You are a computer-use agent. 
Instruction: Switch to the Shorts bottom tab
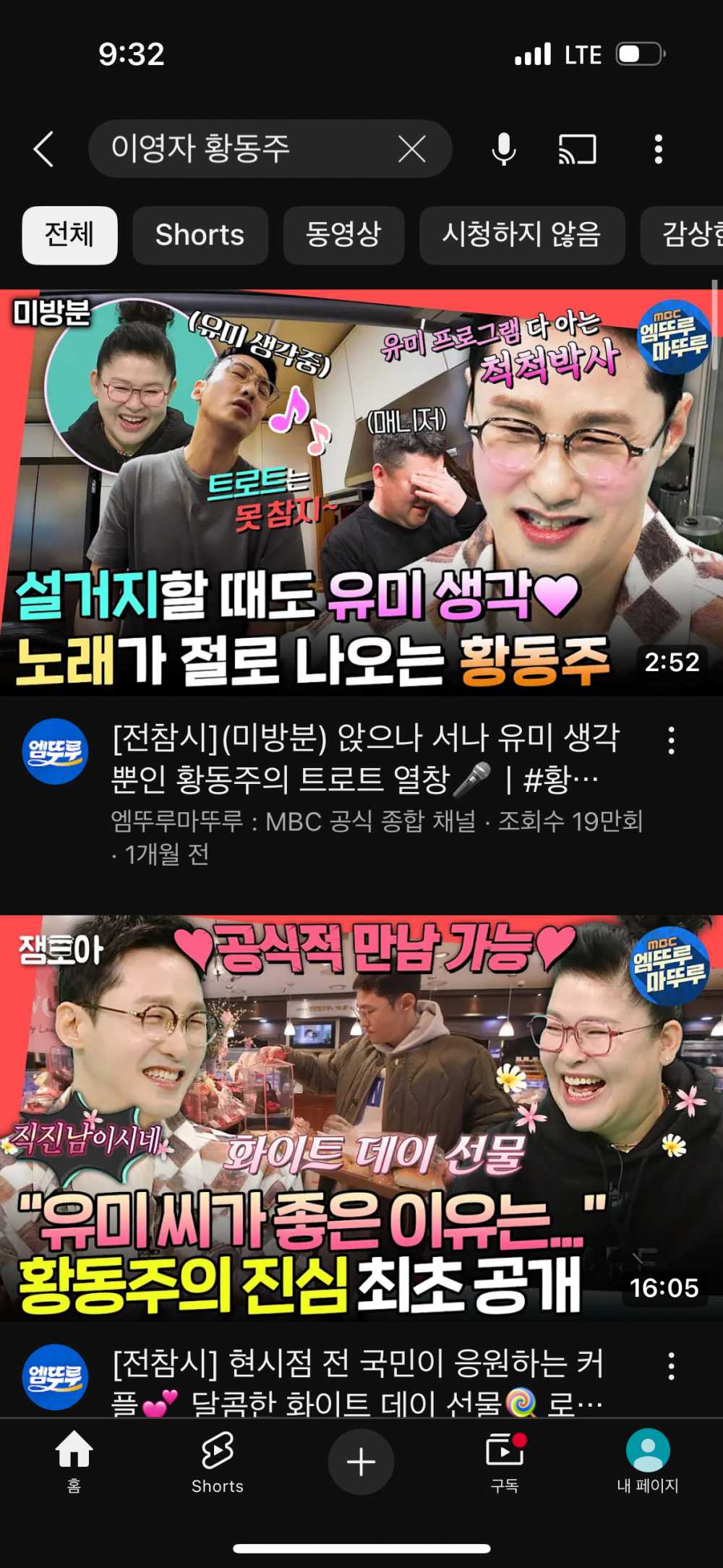point(217,1462)
